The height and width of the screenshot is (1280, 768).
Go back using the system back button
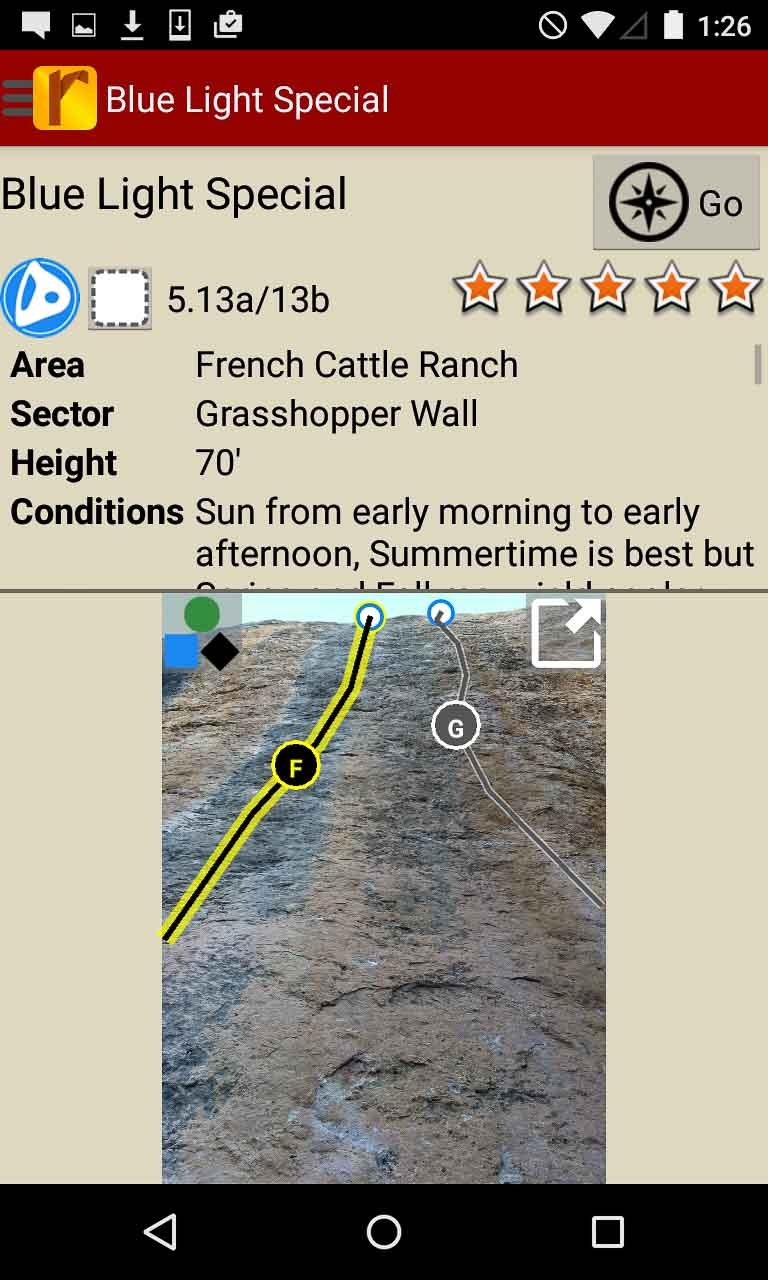(x=160, y=1232)
